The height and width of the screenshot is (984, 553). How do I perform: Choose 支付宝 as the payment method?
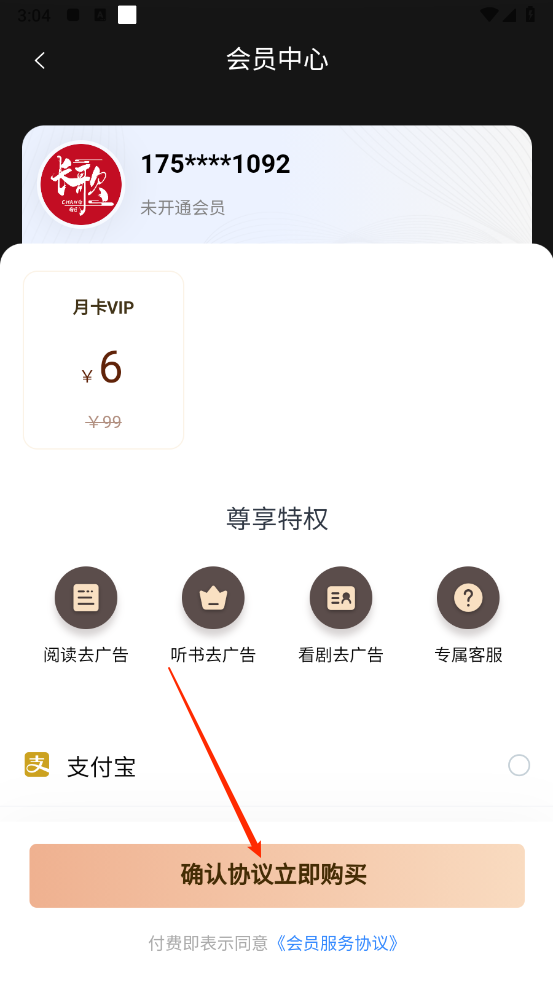[x=276, y=766]
